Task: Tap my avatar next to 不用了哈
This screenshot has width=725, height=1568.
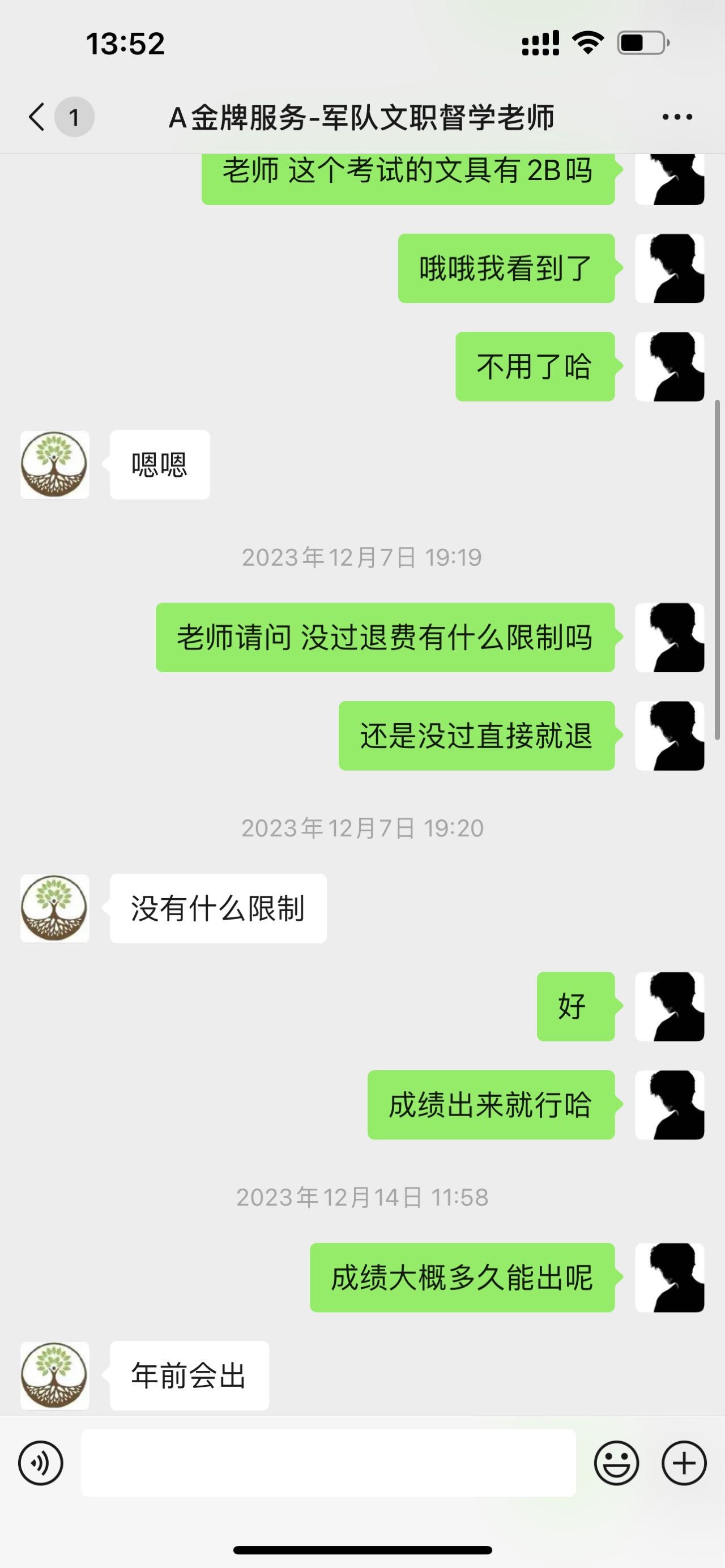Action: [669, 366]
